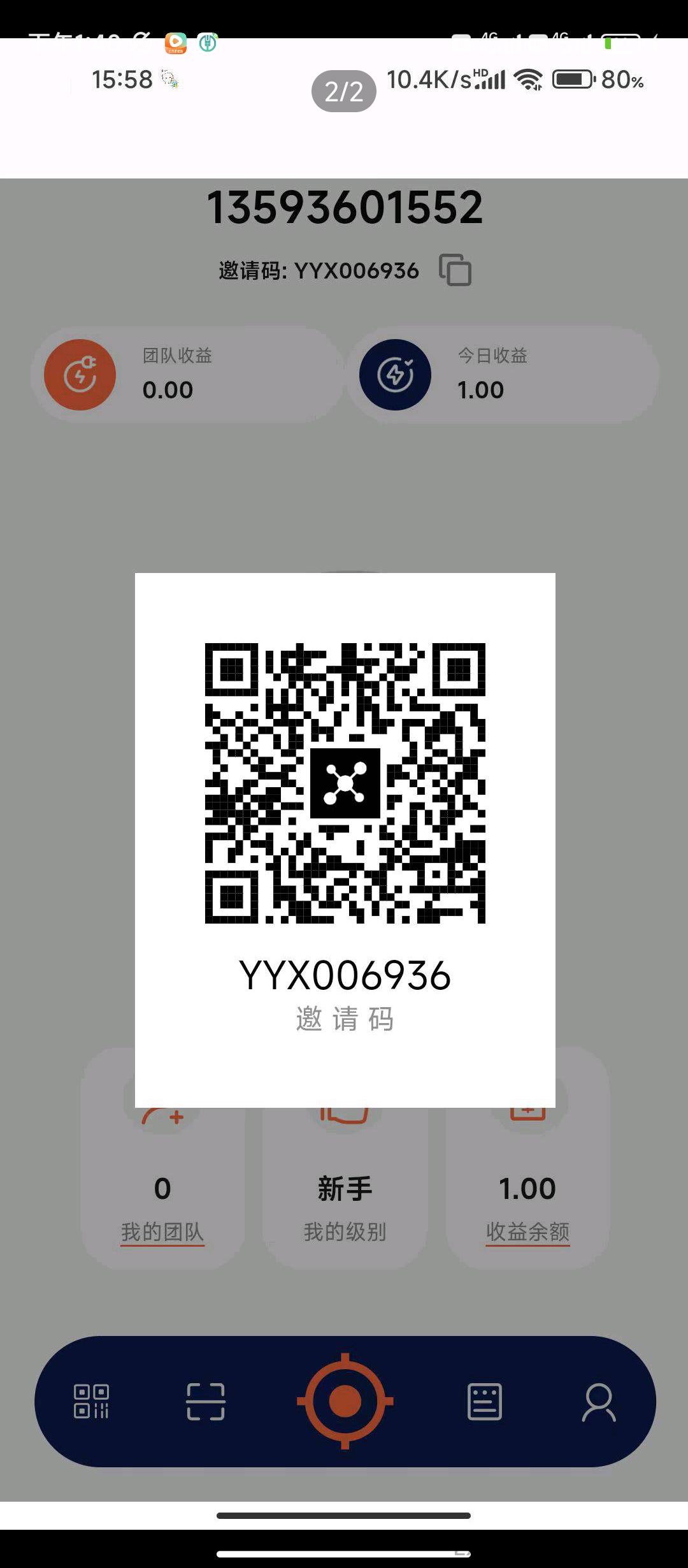
Task: Copy the invitation code YYX006936
Action: tap(455, 270)
